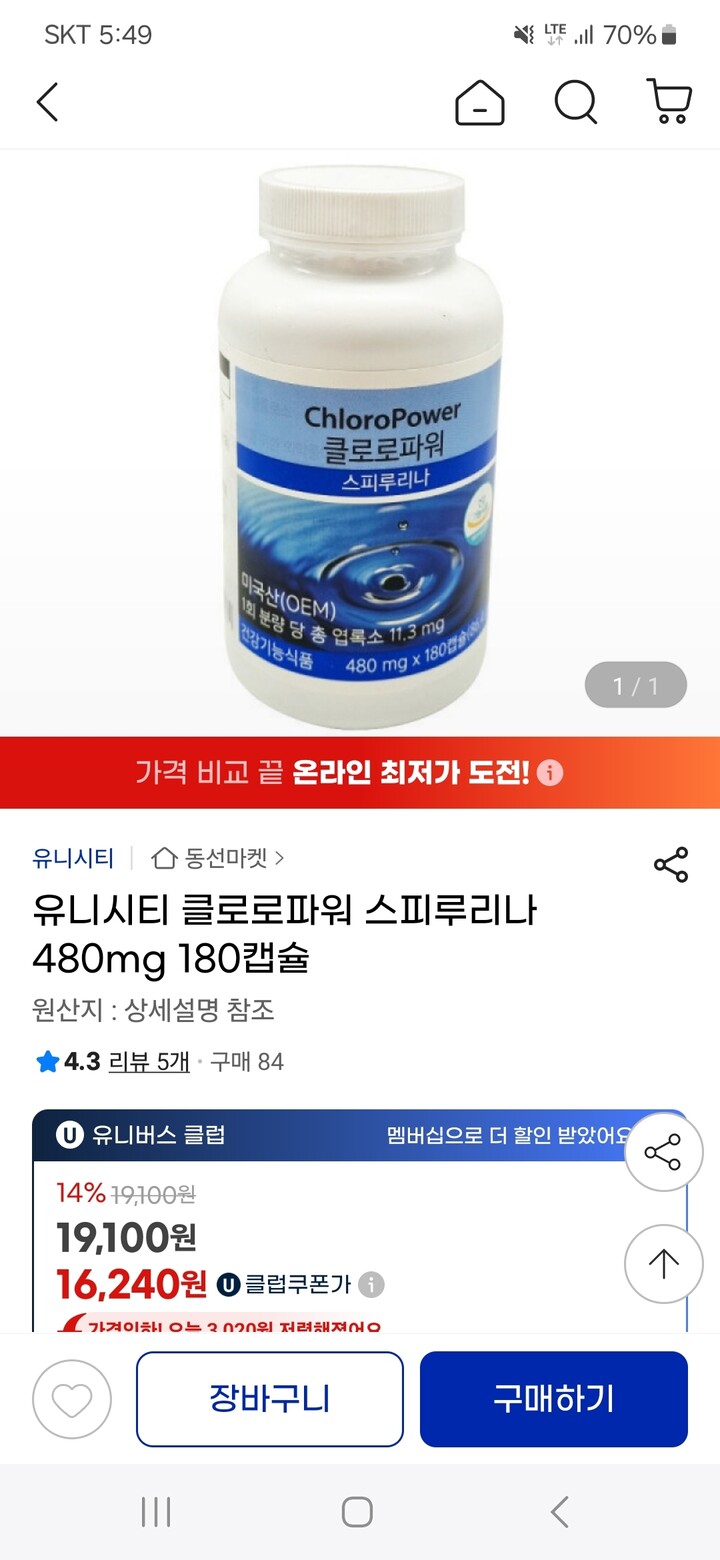Viewport: 720px width, 1560px height.
Task: Tap the 1/1 image counter indicator
Action: tap(637, 685)
